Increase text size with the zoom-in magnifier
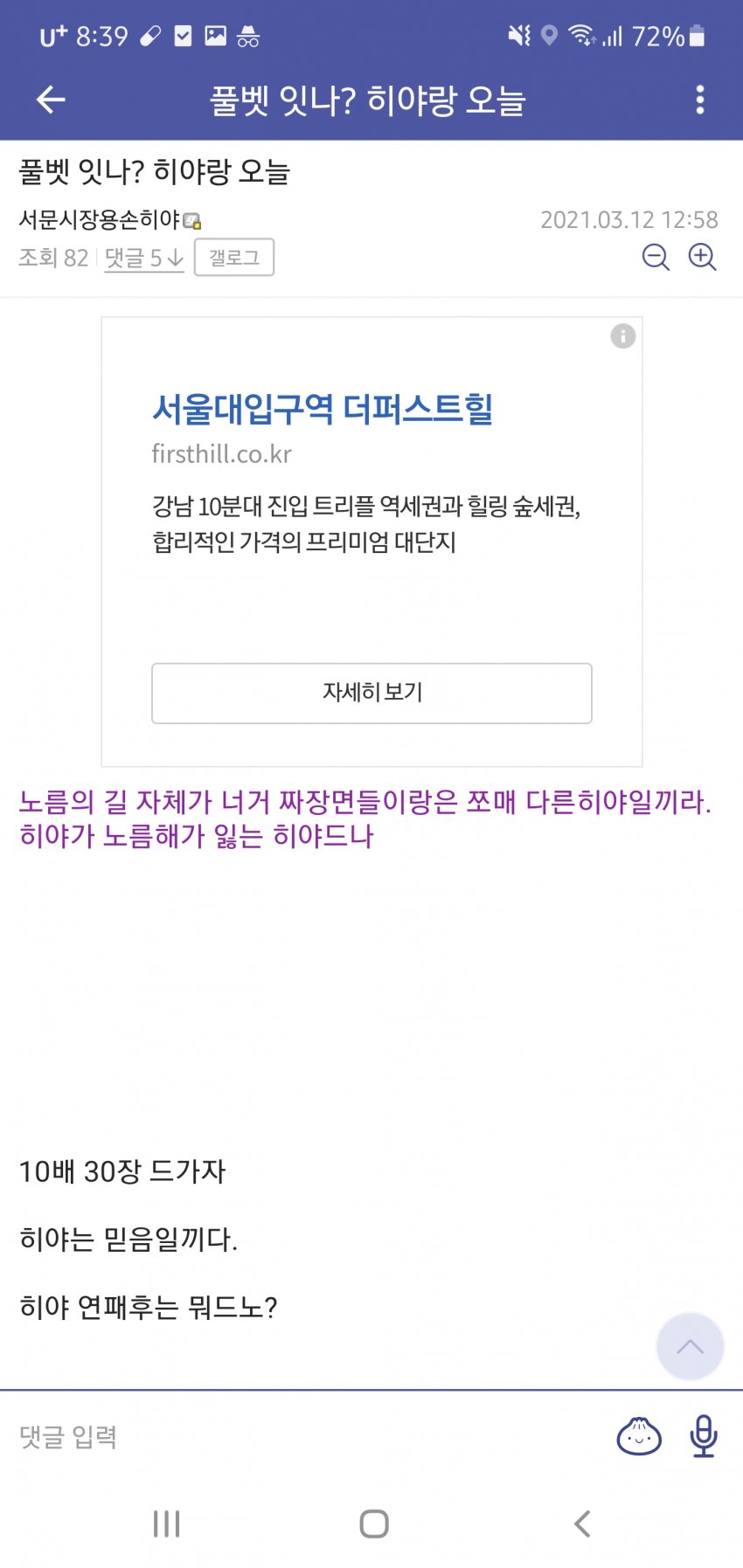Screen dimensions: 743x1568 click(702, 257)
